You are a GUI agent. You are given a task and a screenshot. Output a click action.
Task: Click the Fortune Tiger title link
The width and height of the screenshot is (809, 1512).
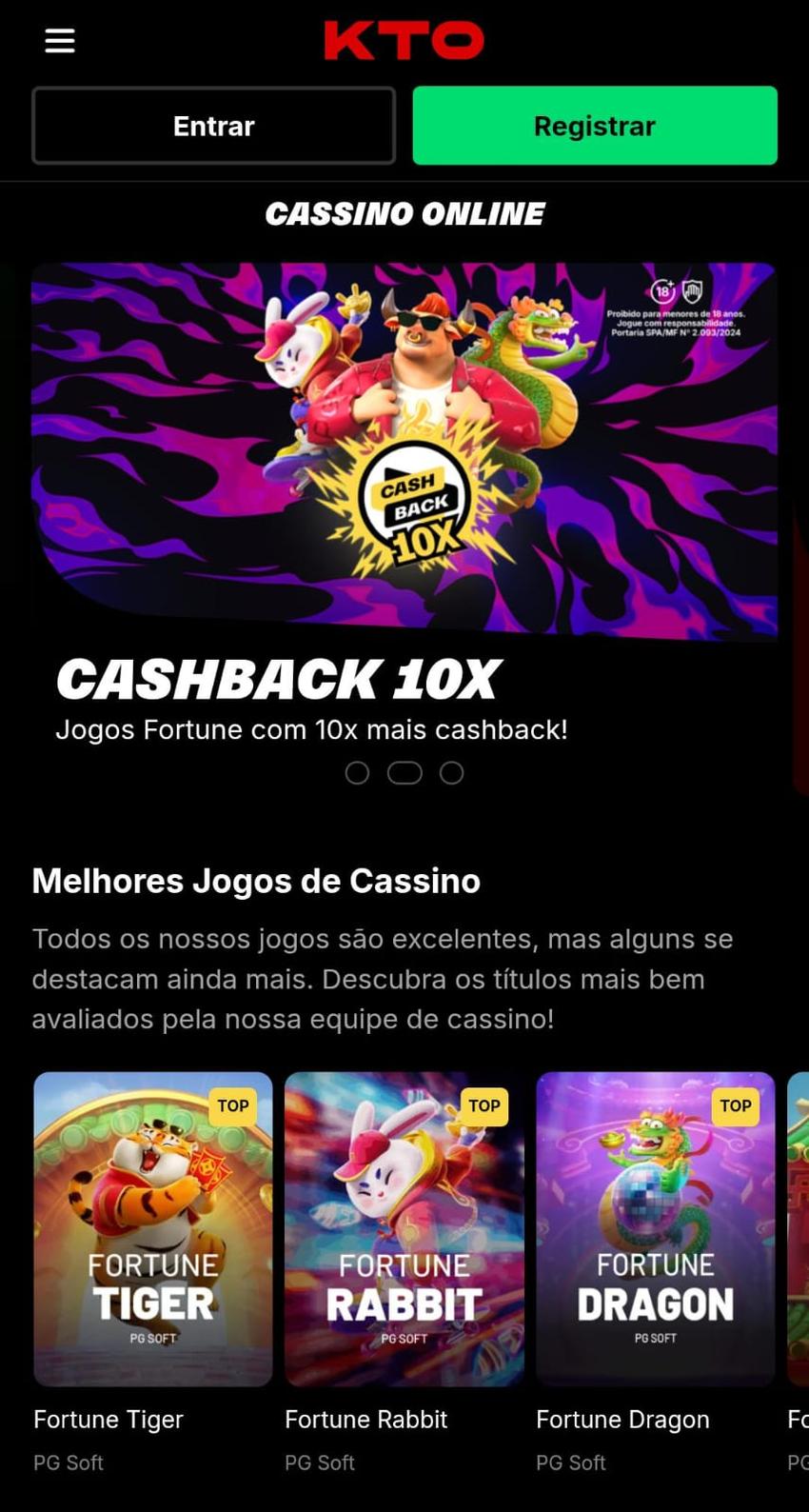[108, 1419]
